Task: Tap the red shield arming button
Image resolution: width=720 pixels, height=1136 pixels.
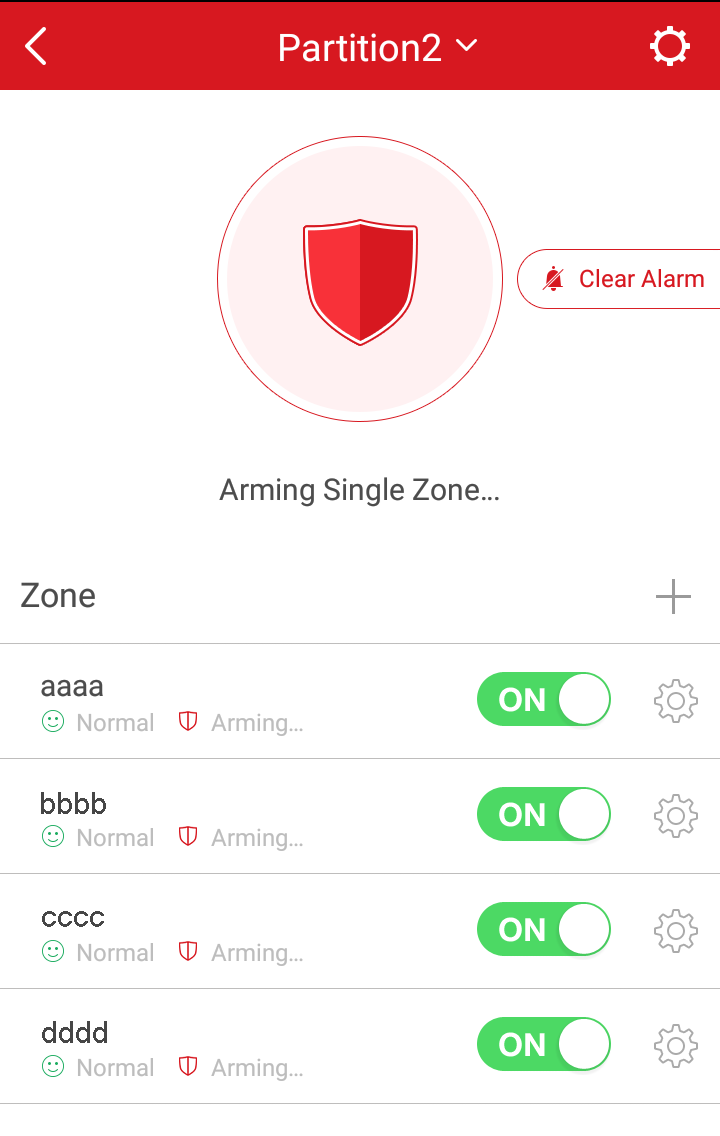Action: coord(360,280)
